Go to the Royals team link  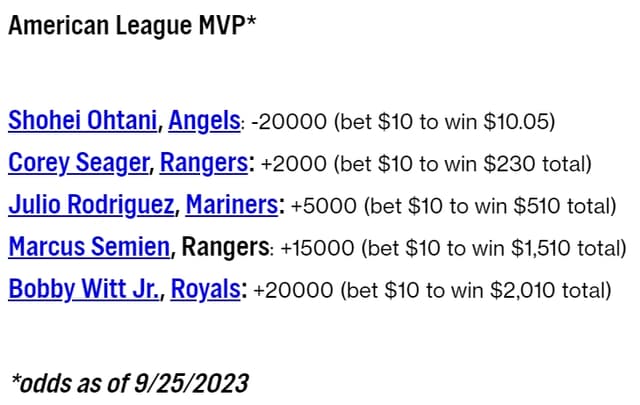click(206, 289)
